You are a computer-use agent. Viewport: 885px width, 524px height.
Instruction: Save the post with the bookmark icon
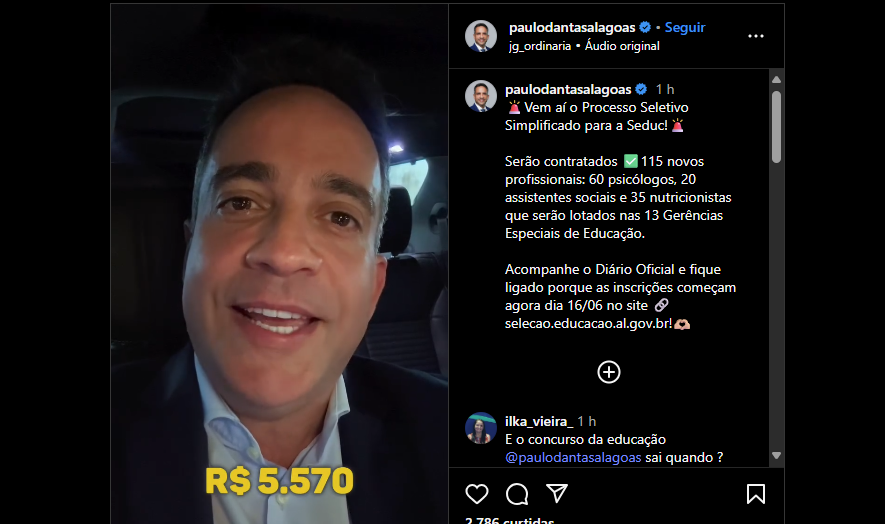(756, 493)
